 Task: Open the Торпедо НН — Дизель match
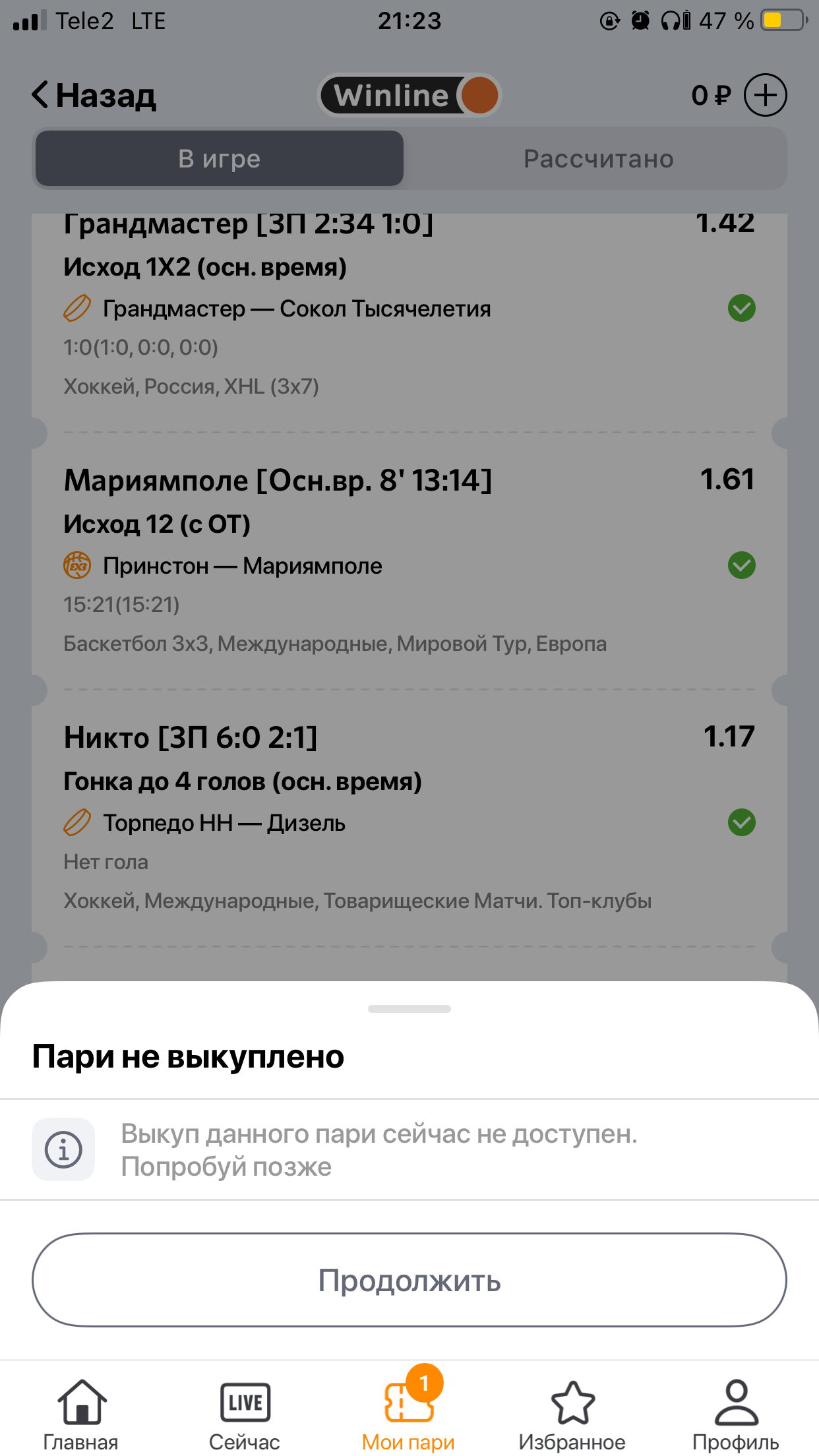click(x=224, y=823)
